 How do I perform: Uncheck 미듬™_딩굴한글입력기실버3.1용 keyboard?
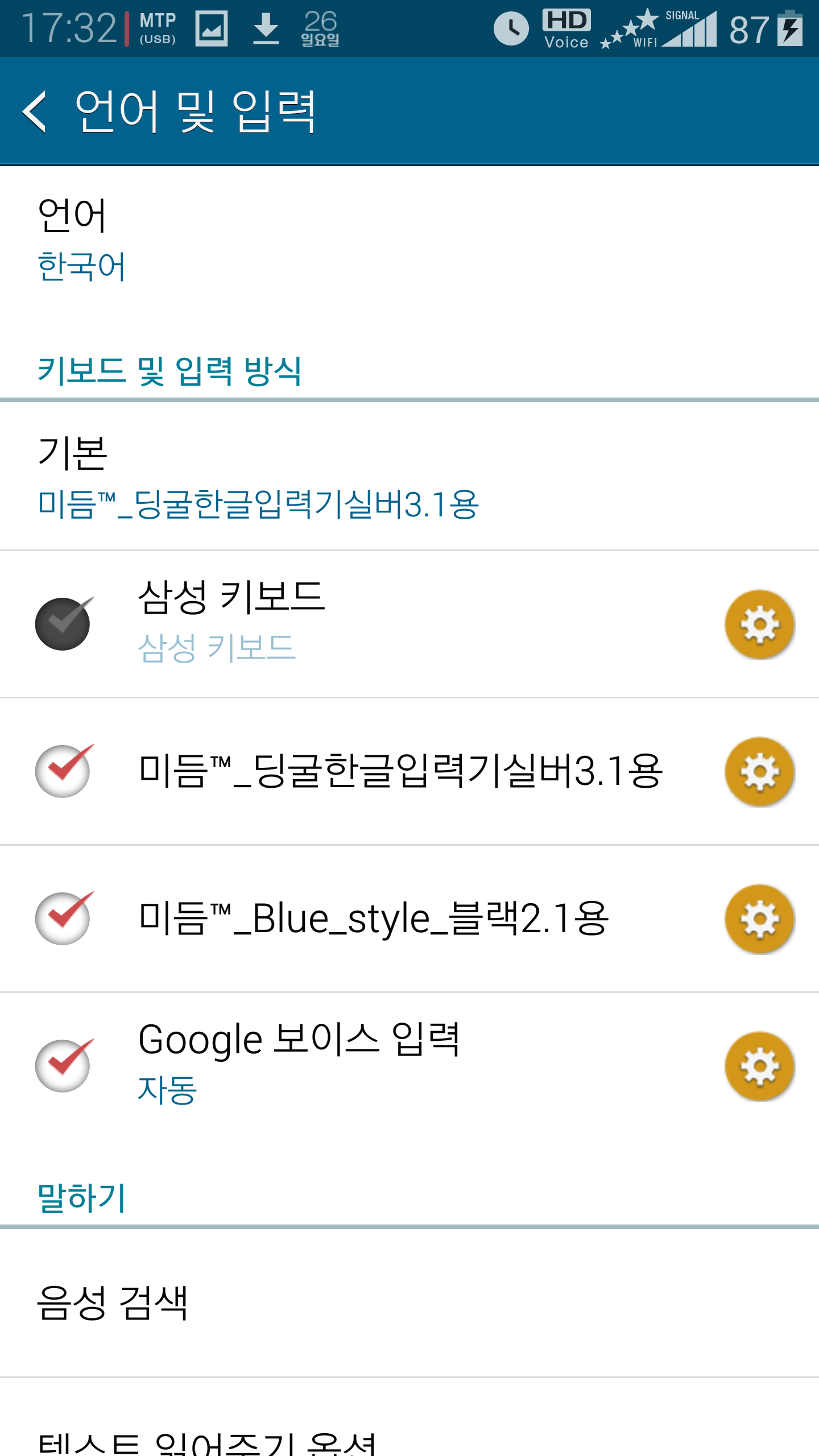(x=63, y=771)
